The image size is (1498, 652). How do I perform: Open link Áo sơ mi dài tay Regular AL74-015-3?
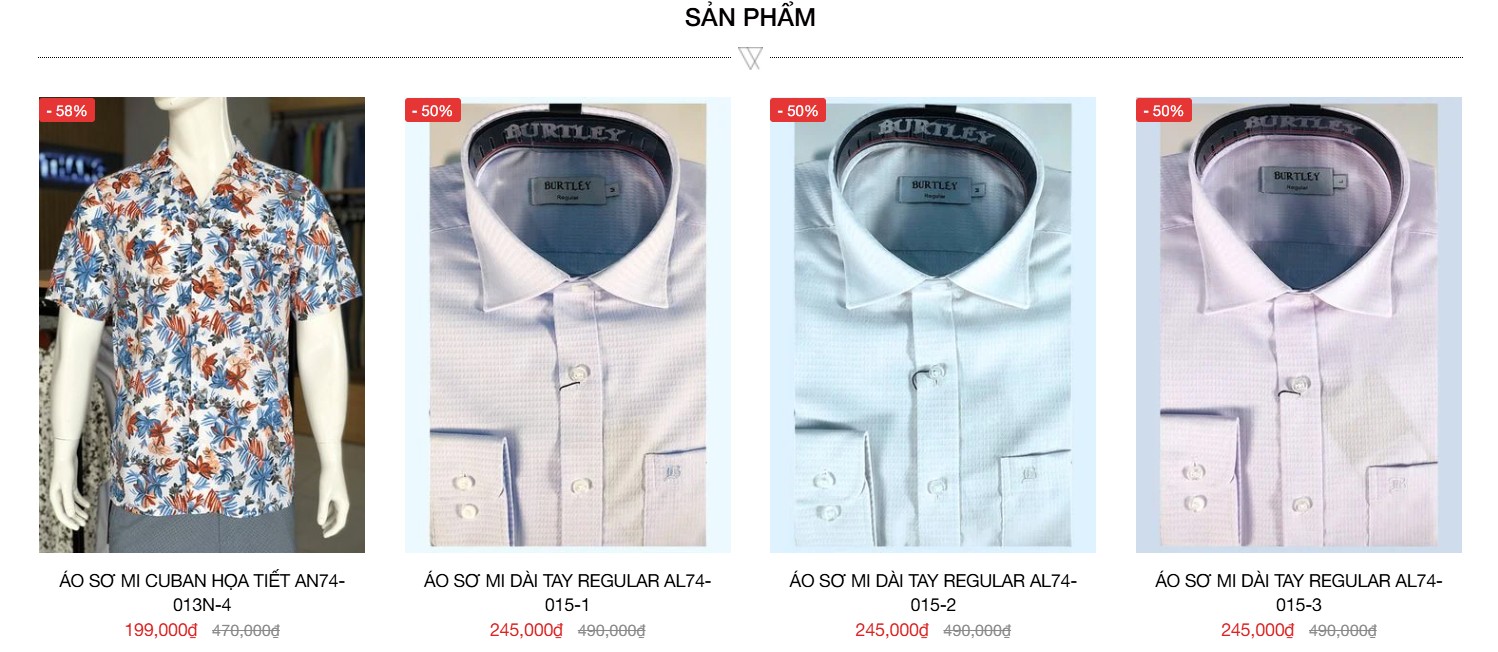tap(1298, 593)
